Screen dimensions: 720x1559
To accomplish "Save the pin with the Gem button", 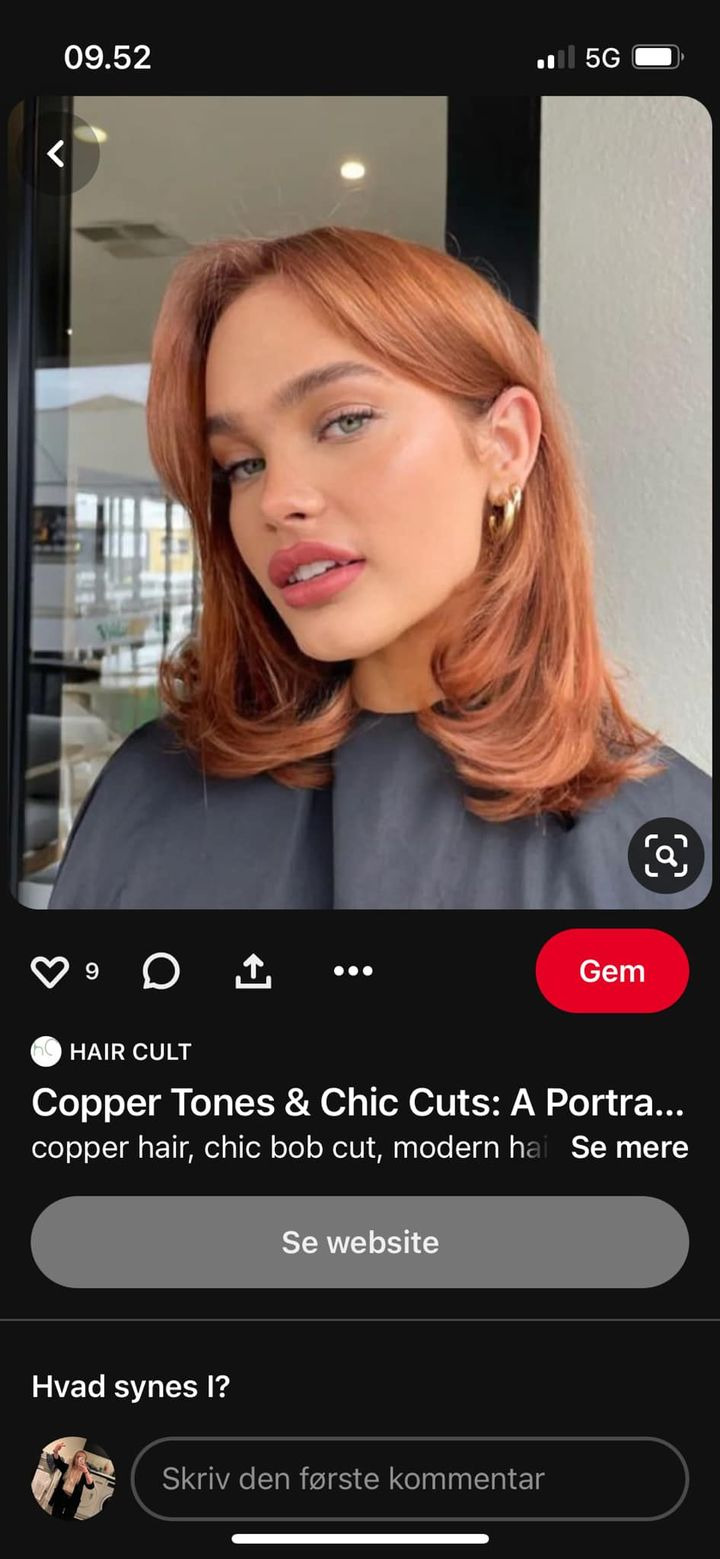I will (x=612, y=970).
